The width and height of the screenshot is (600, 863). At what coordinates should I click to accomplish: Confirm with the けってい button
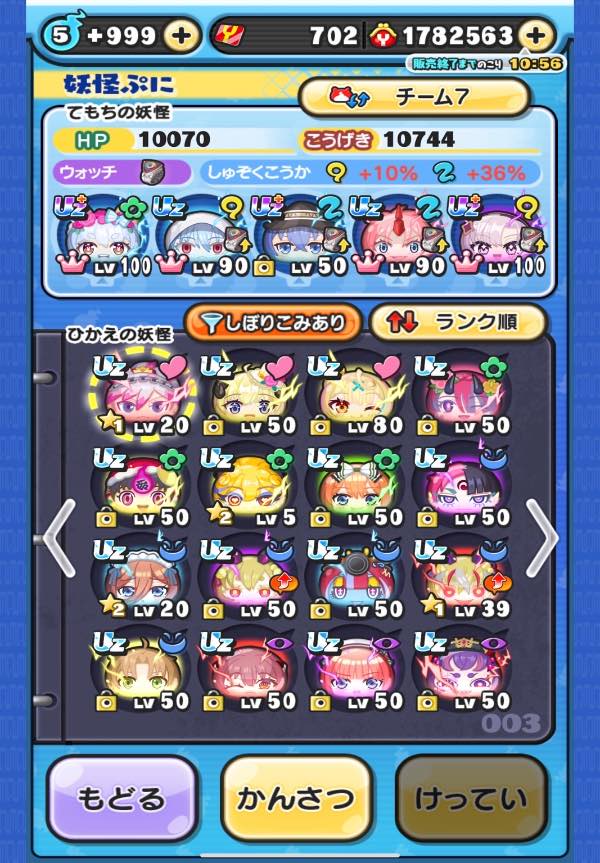[x=471, y=799]
